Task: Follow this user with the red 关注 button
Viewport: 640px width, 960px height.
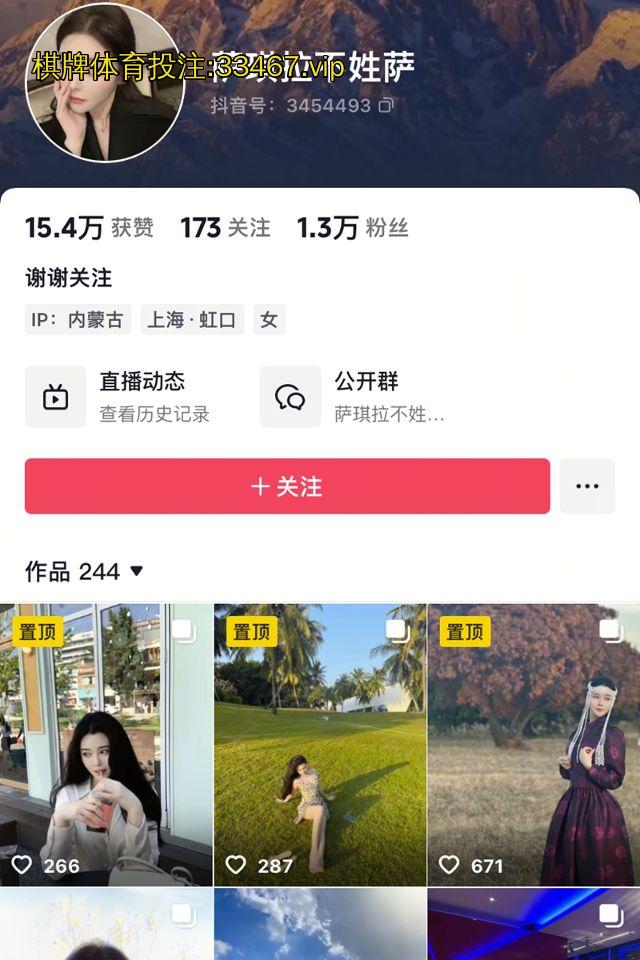Action: 287,486
